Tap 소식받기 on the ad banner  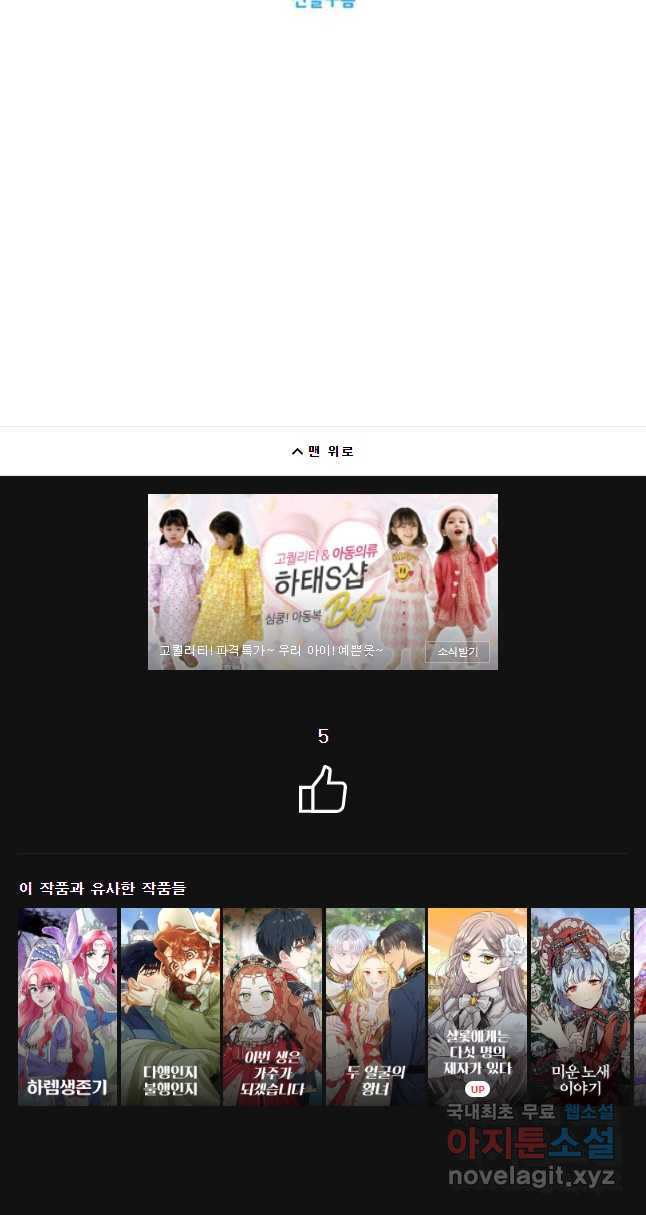tap(457, 652)
